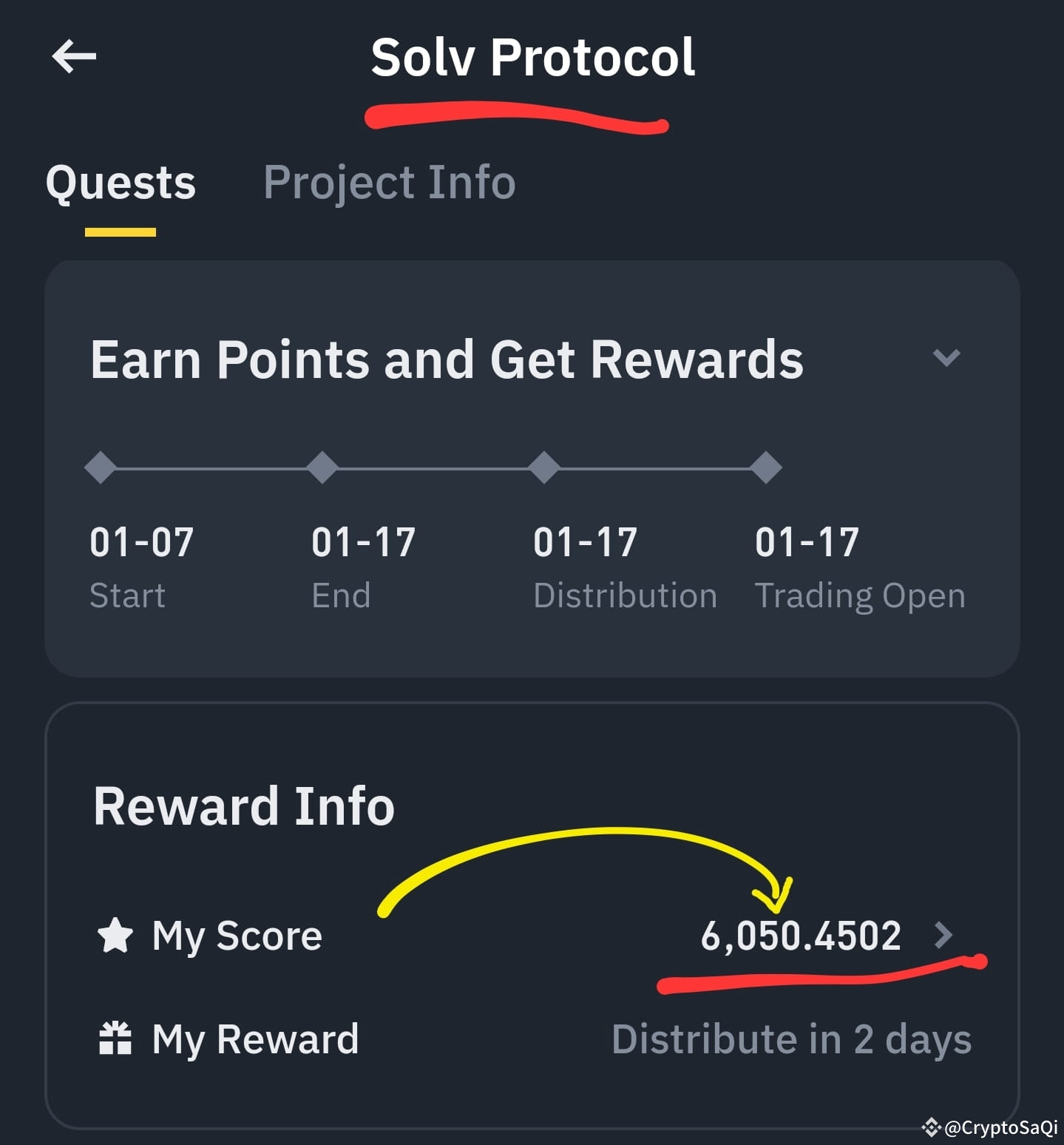Click the Distribution milestone diamond marker
This screenshot has height=1145, width=1064.
tap(545, 465)
